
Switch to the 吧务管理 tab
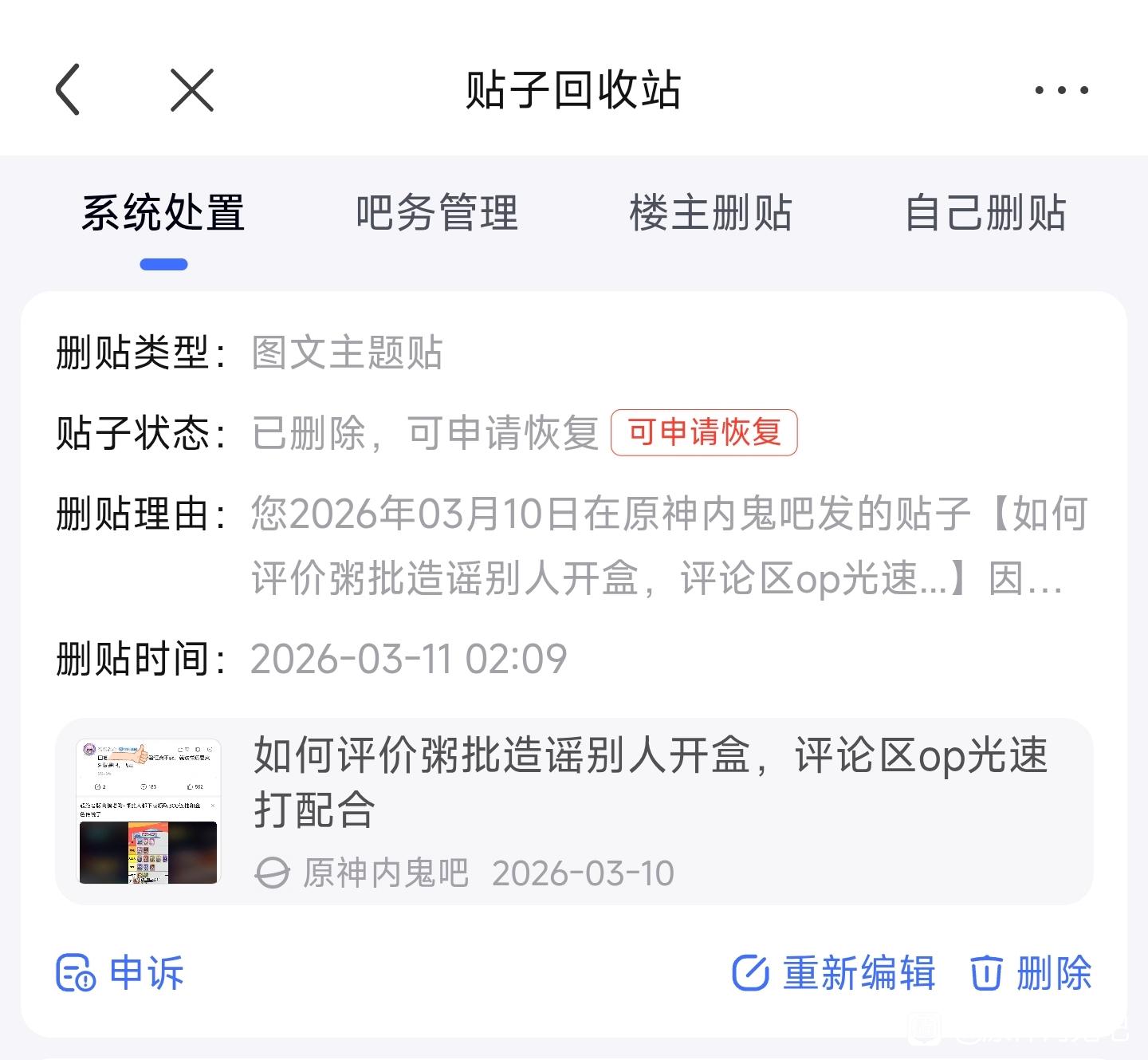pyautogui.click(x=437, y=214)
